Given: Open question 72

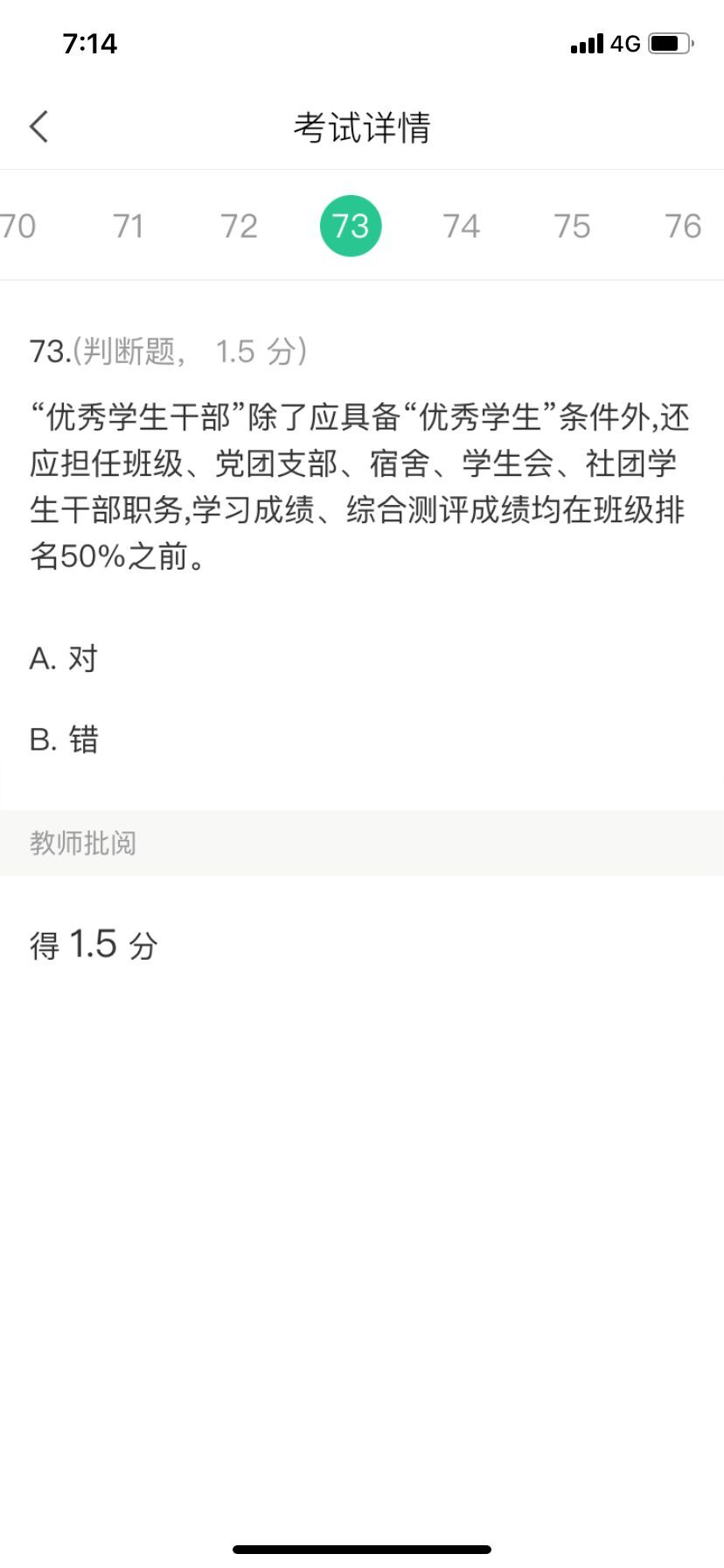Looking at the screenshot, I should click(239, 227).
